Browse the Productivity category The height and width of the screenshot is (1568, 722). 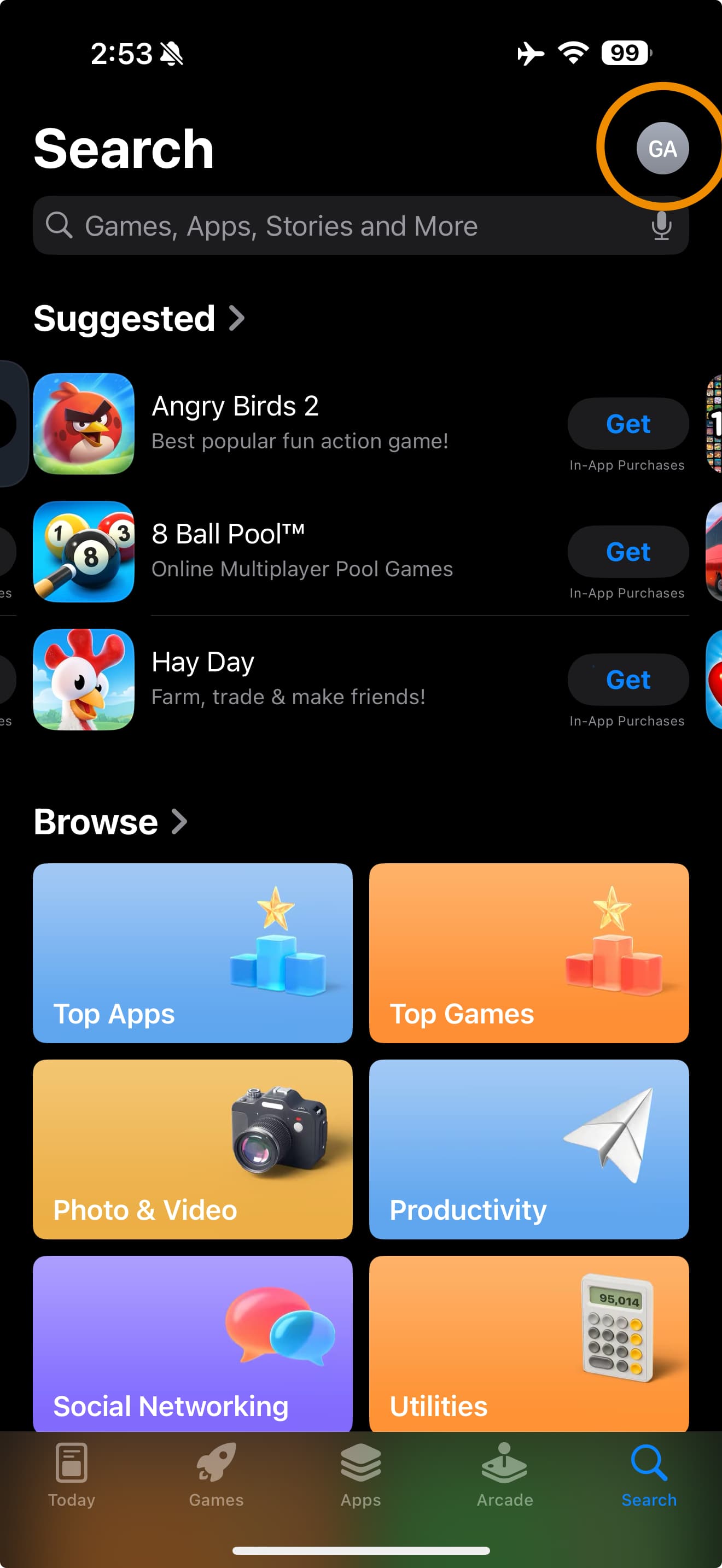pos(528,1149)
